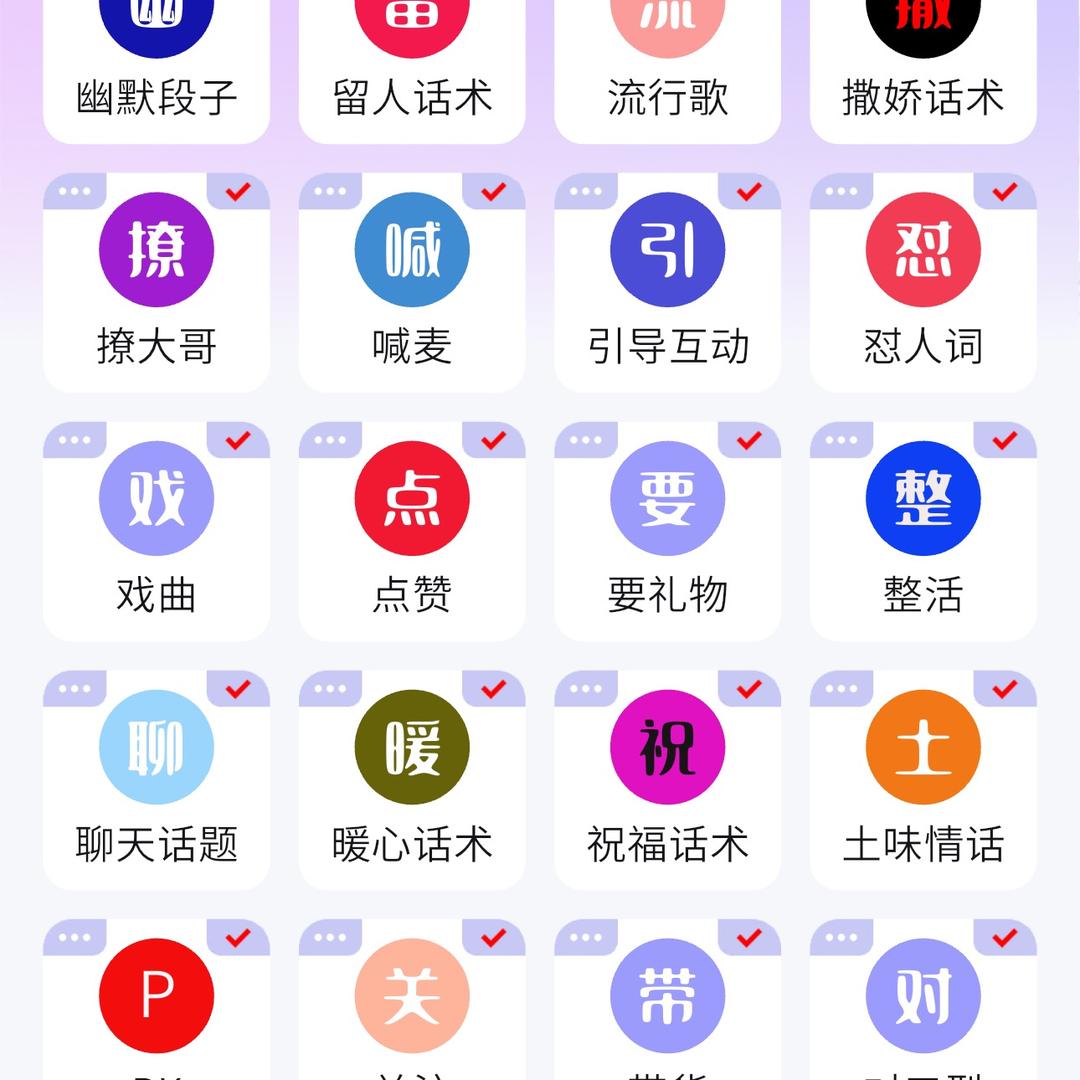Uncheck the red tick on 点赞
1080x1080 pixels.
(493, 440)
